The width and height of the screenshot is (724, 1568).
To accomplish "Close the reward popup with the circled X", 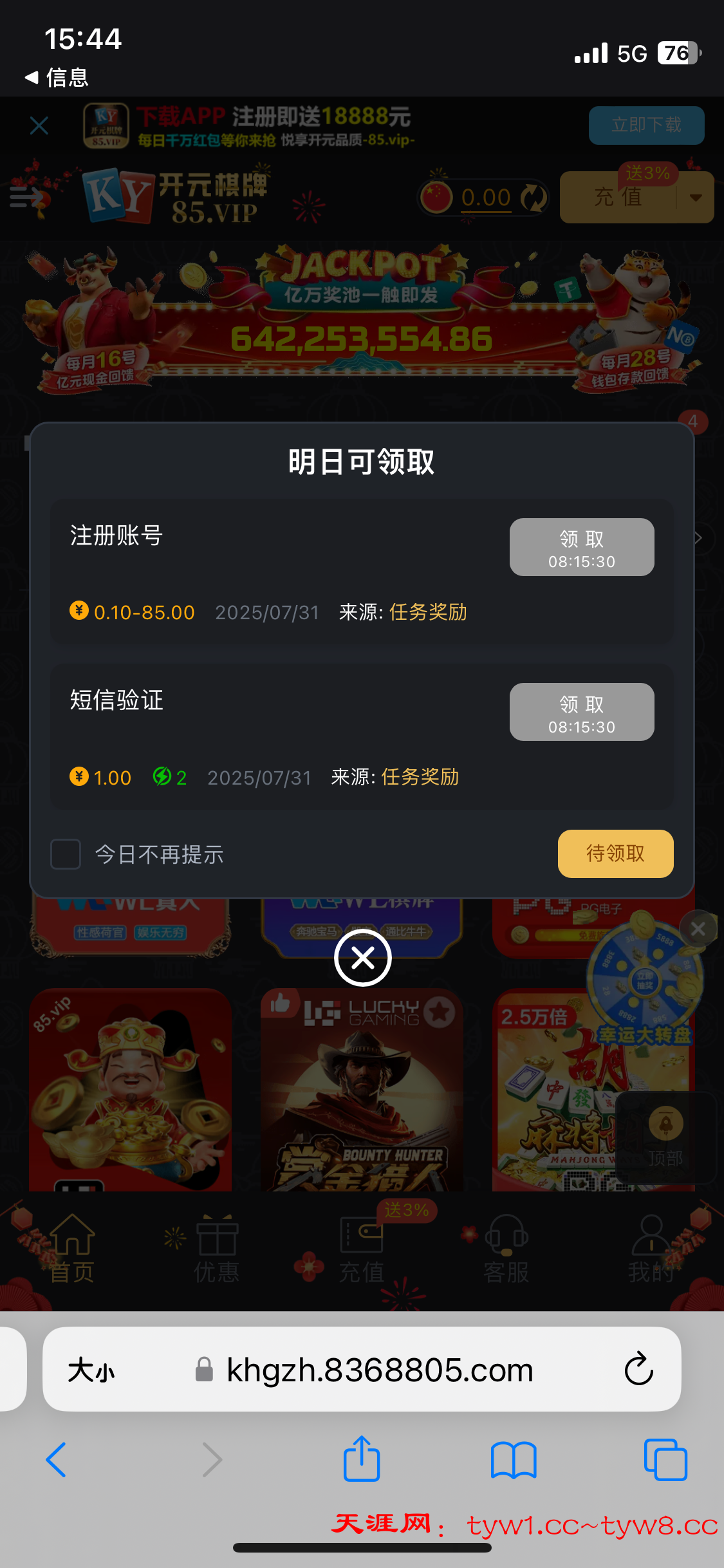I will click(x=362, y=958).
